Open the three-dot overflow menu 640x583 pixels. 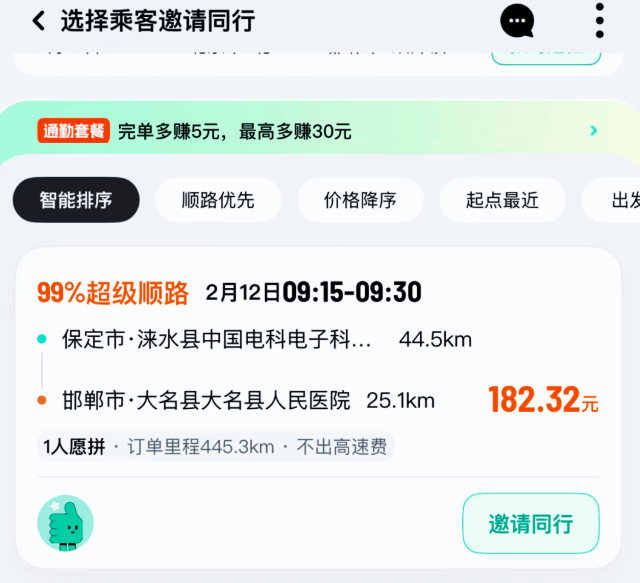(599, 20)
